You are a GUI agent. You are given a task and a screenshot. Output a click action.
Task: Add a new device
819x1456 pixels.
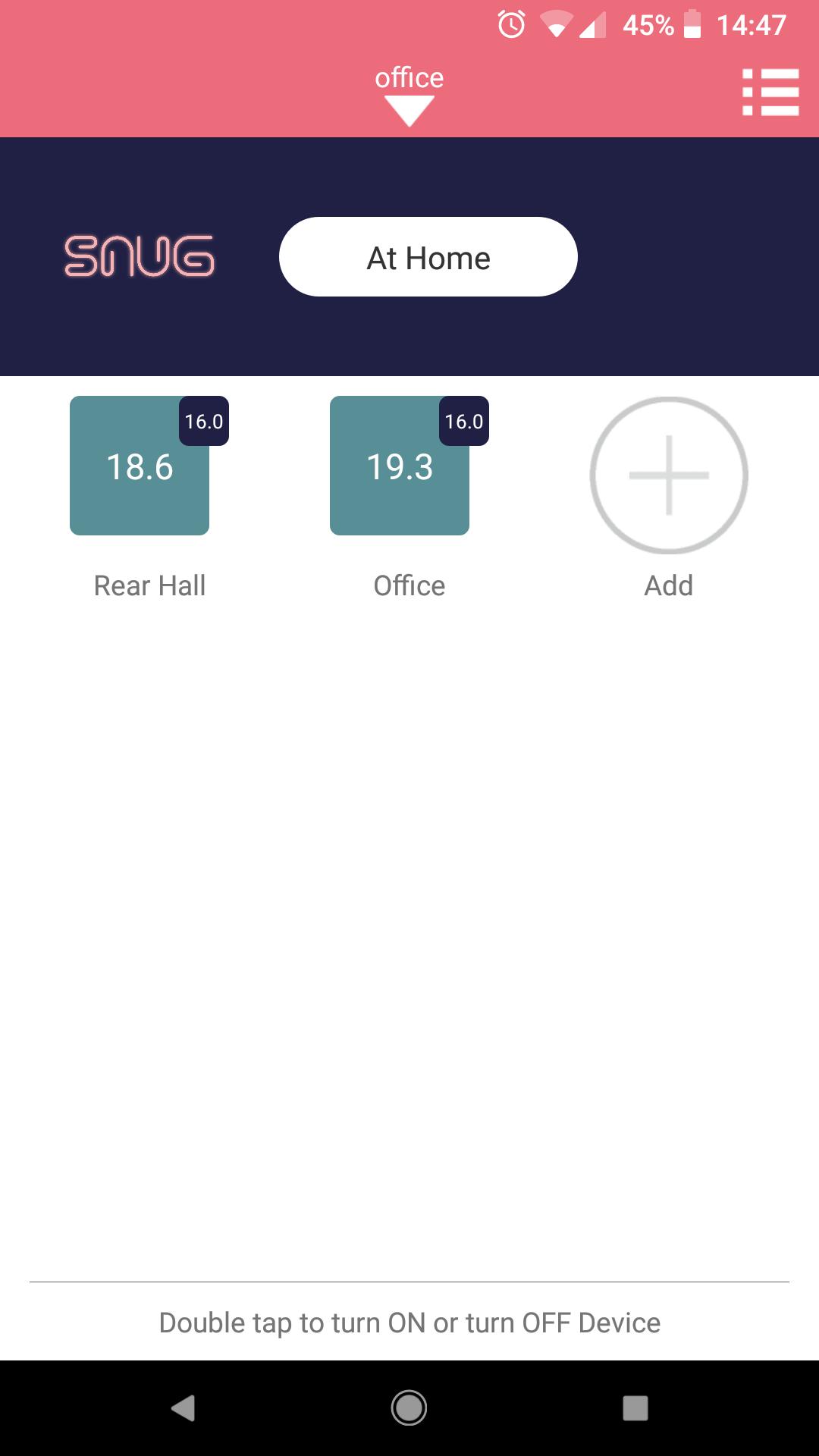pos(669,475)
